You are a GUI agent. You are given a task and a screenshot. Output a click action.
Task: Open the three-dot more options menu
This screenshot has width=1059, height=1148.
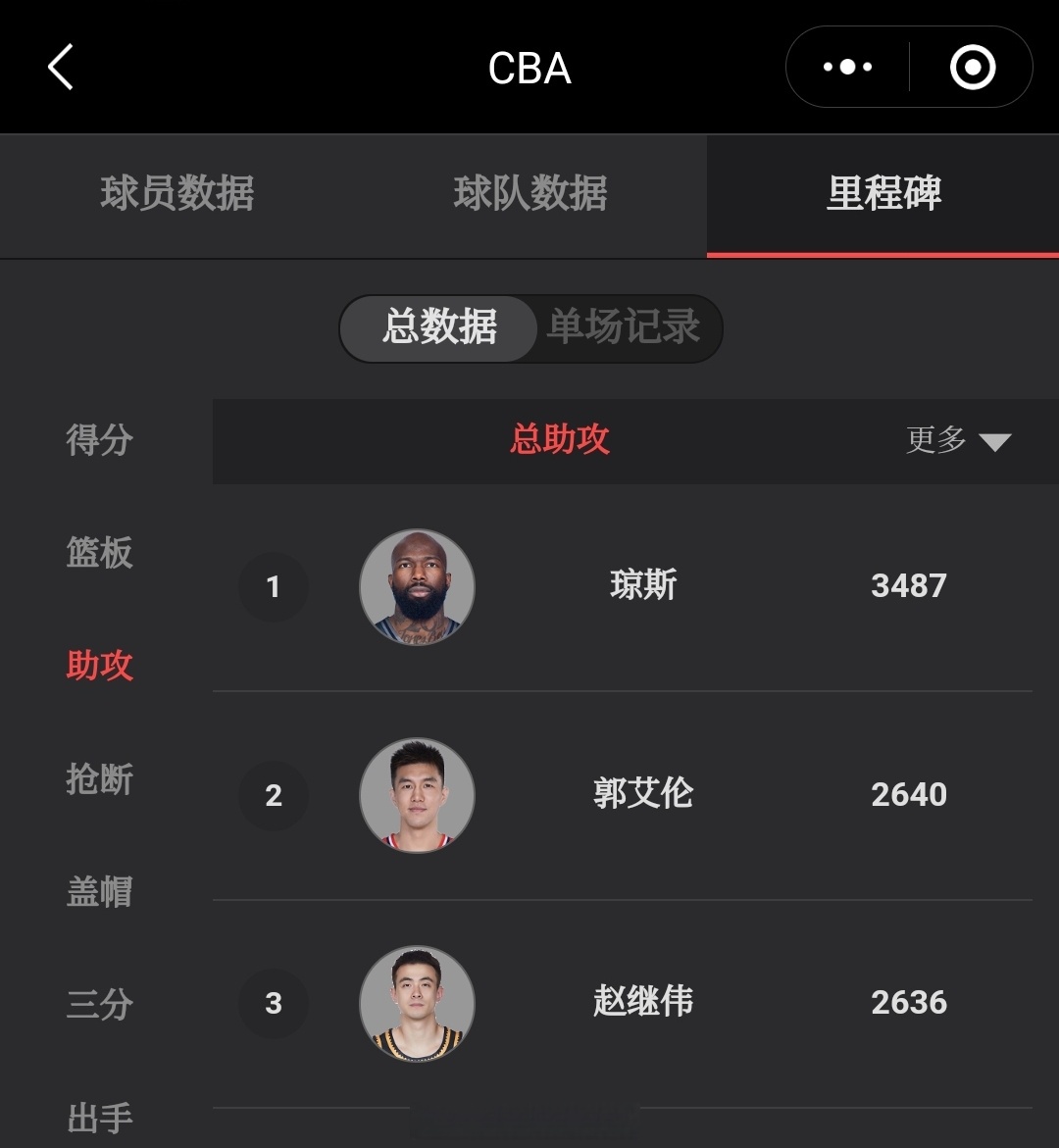coord(845,67)
